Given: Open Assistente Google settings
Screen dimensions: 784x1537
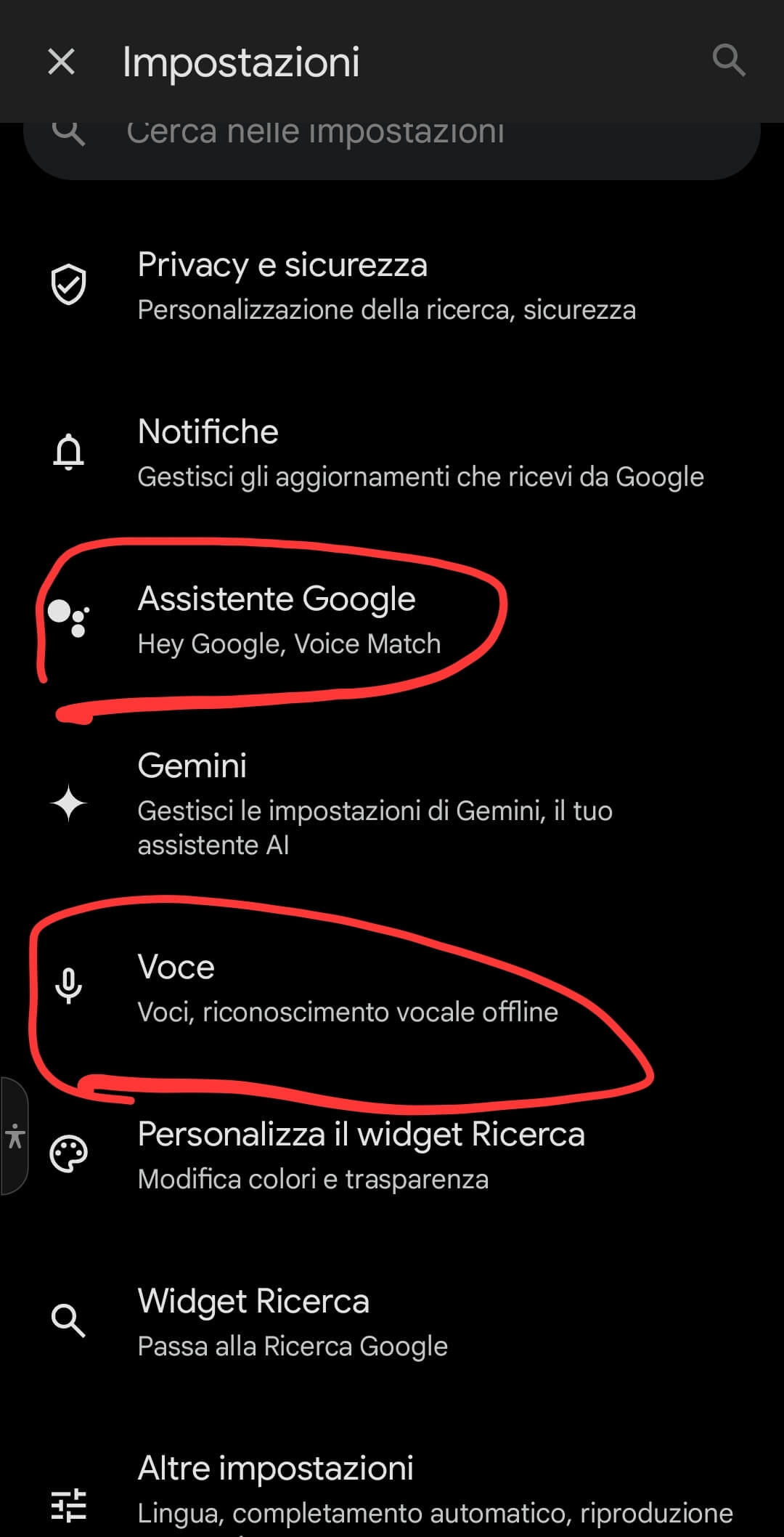Looking at the screenshot, I should [x=289, y=620].
